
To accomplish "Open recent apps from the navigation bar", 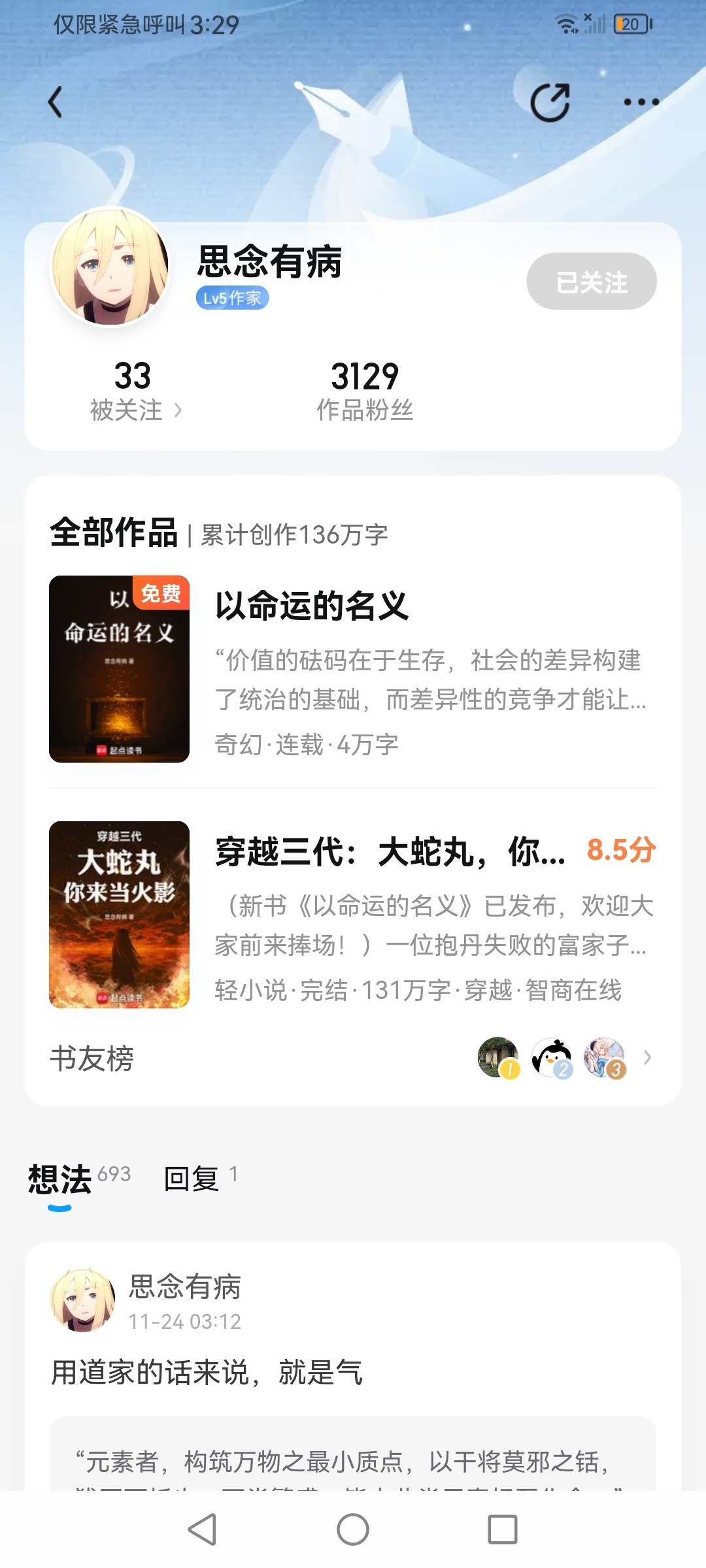I will (x=502, y=1529).
